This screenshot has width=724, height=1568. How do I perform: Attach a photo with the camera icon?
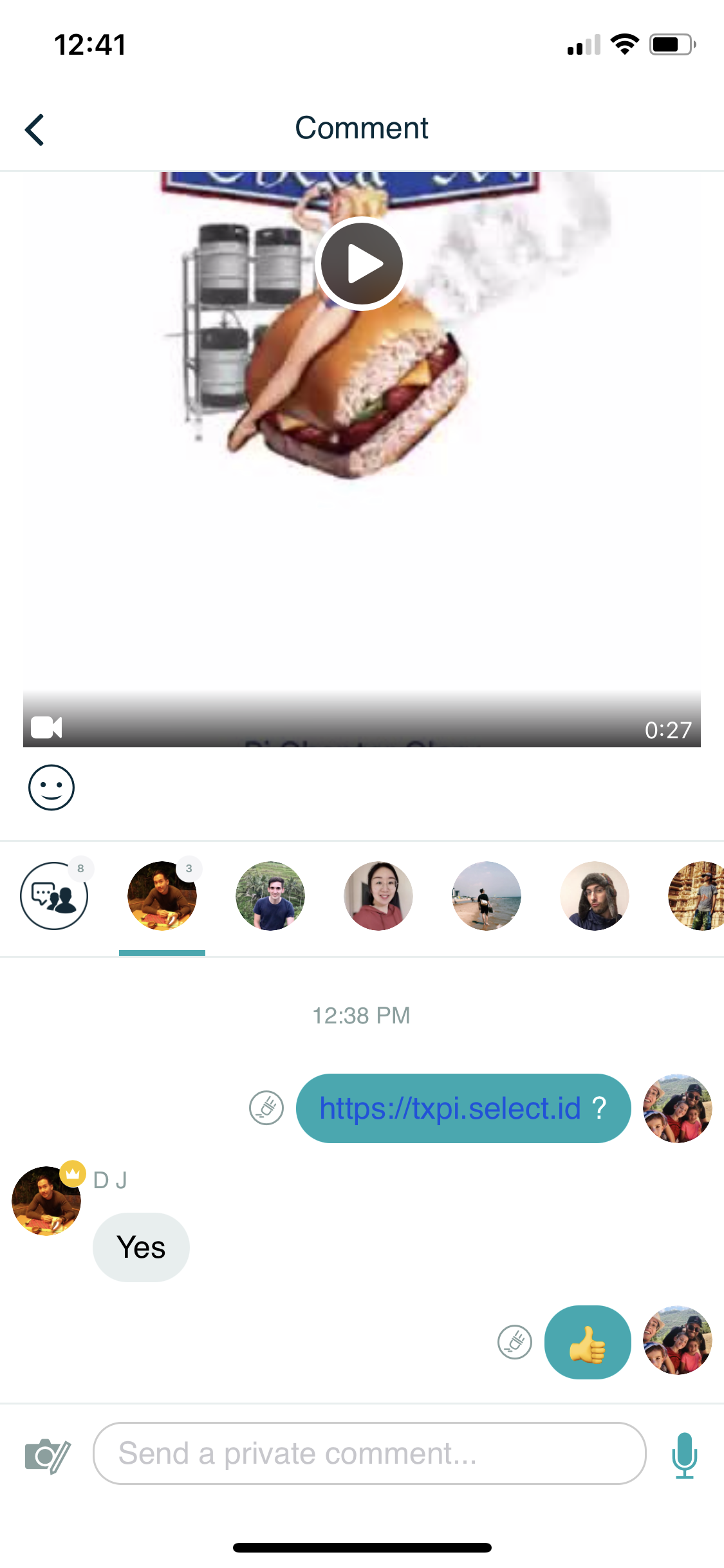click(47, 1455)
